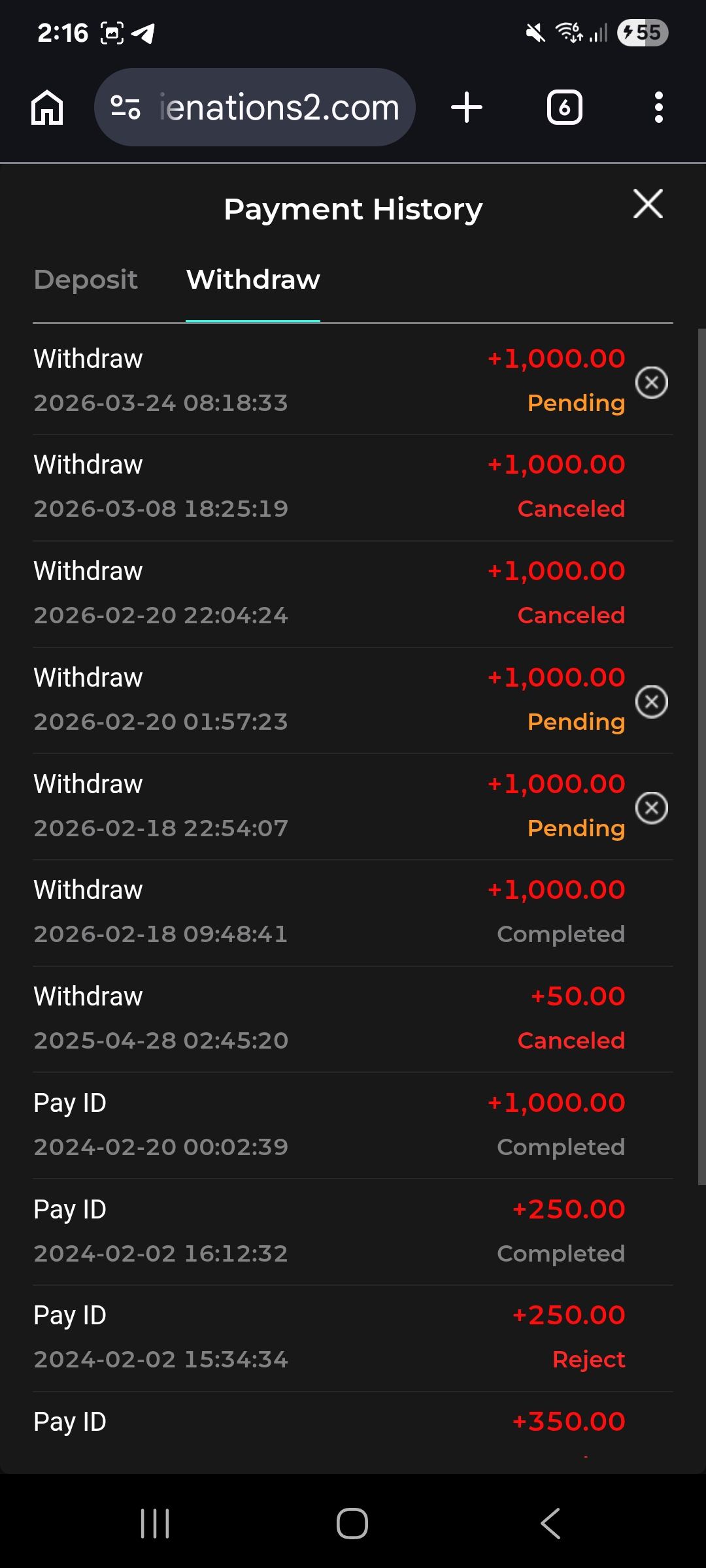Image resolution: width=706 pixels, height=1568 pixels.
Task: Select the Withdraw tab
Action: [253, 280]
